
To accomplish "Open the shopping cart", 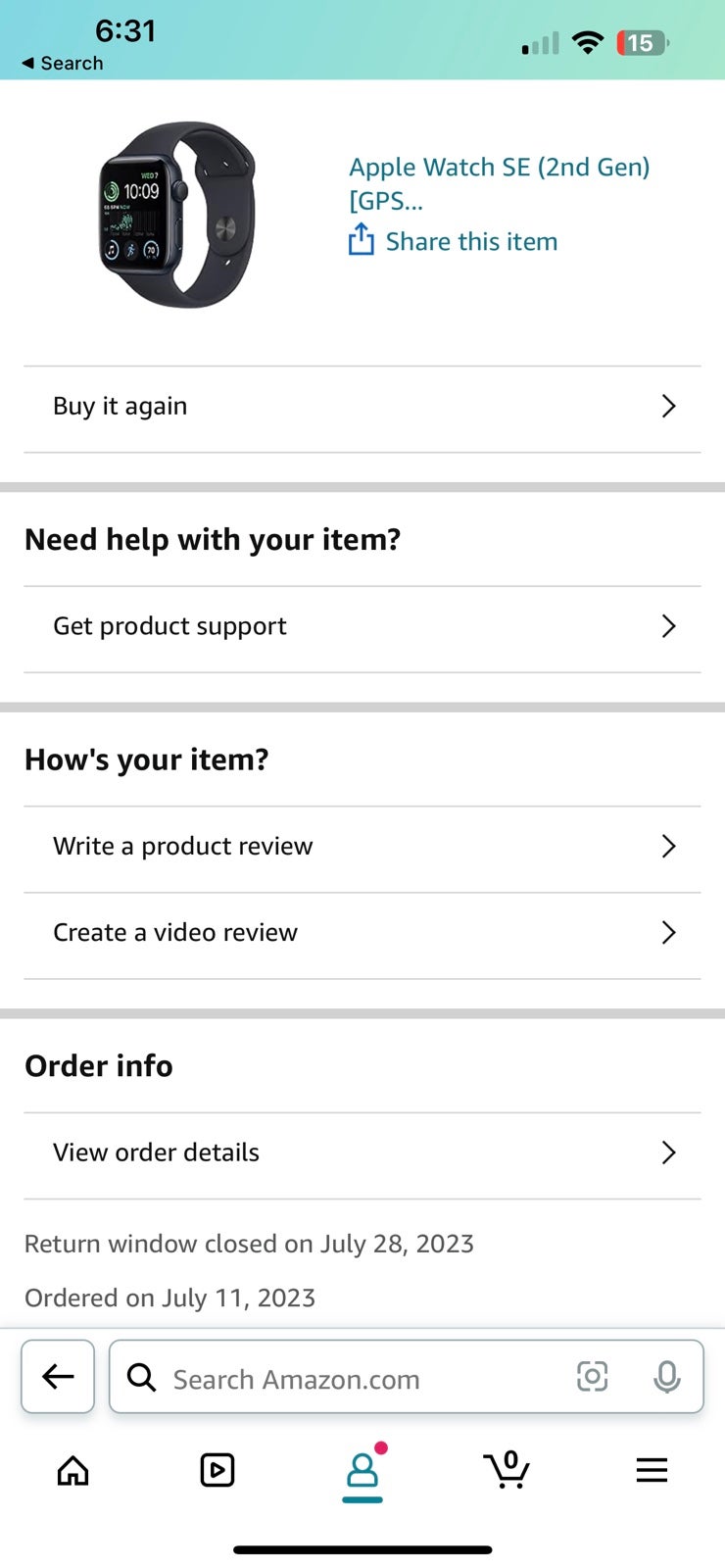I will click(x=507, y=1470).
